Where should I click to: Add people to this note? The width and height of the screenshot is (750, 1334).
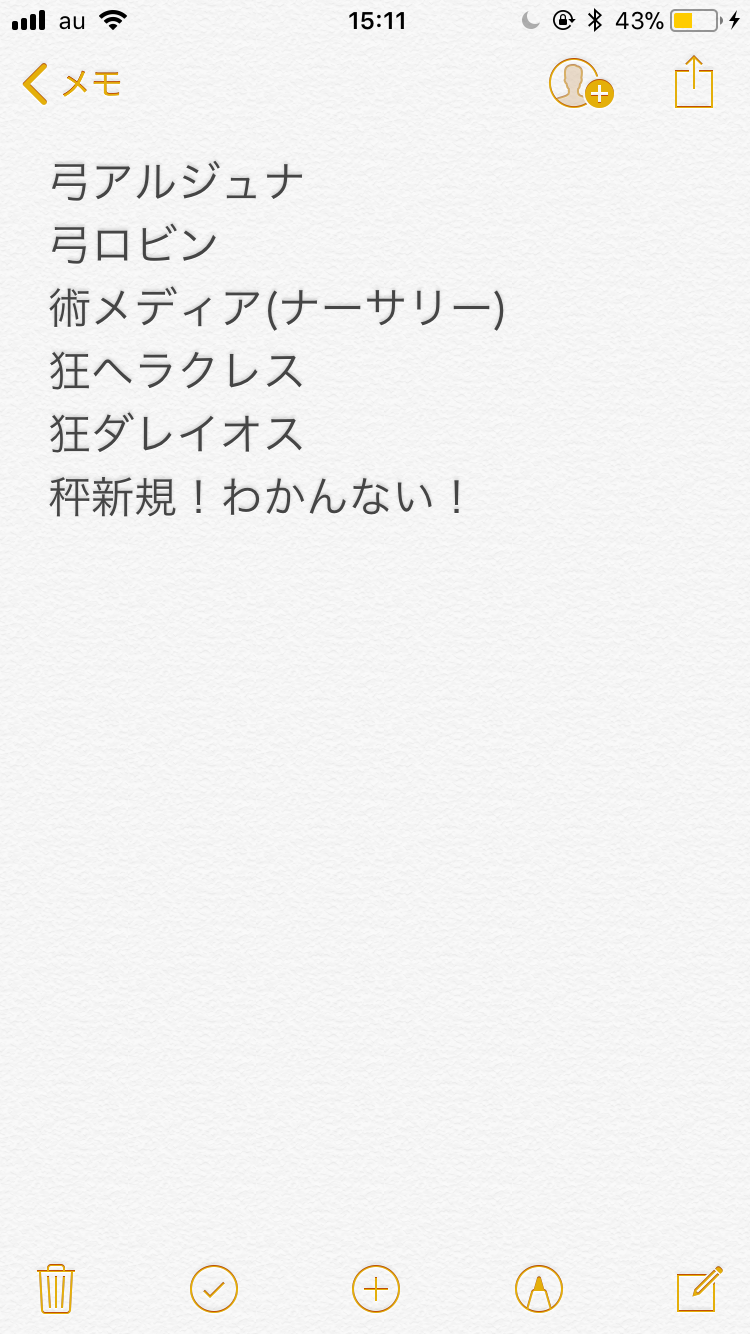579,84
